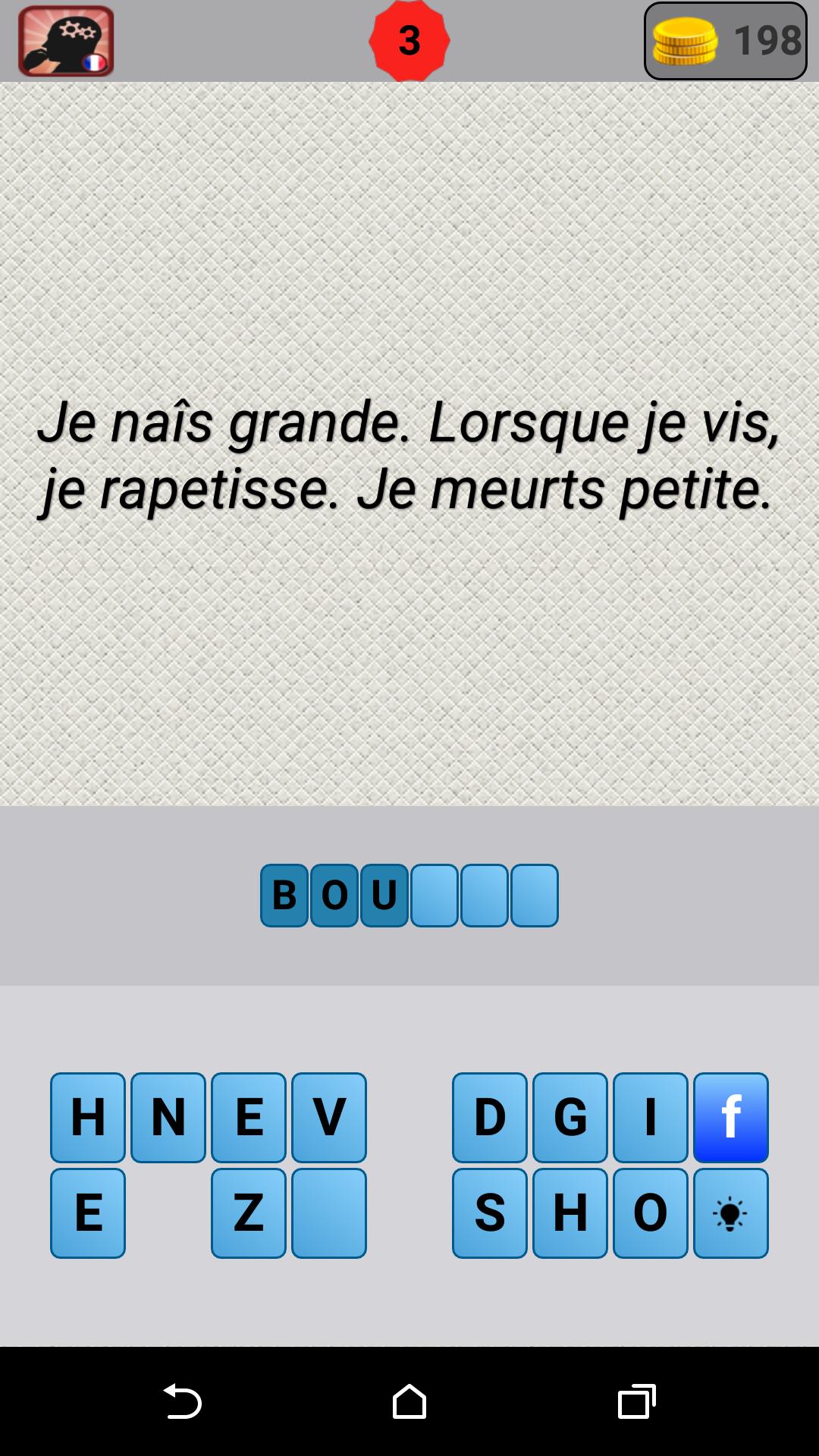Go back with the system back button
This screenshot has width=819, height=1456.
coord(182,1401)
